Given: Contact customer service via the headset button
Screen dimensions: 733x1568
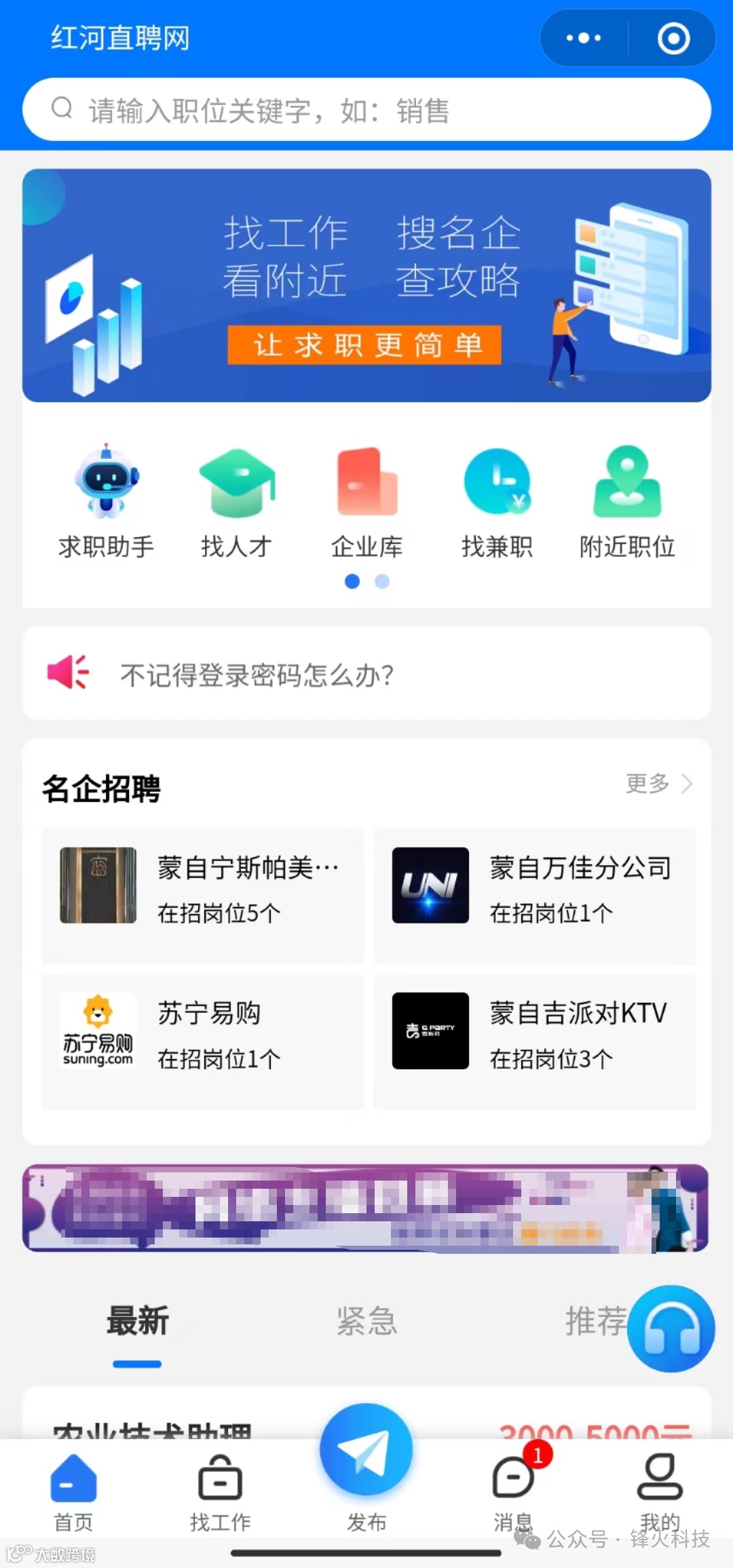Looking at the screenshot, I should click(671, 1328).
